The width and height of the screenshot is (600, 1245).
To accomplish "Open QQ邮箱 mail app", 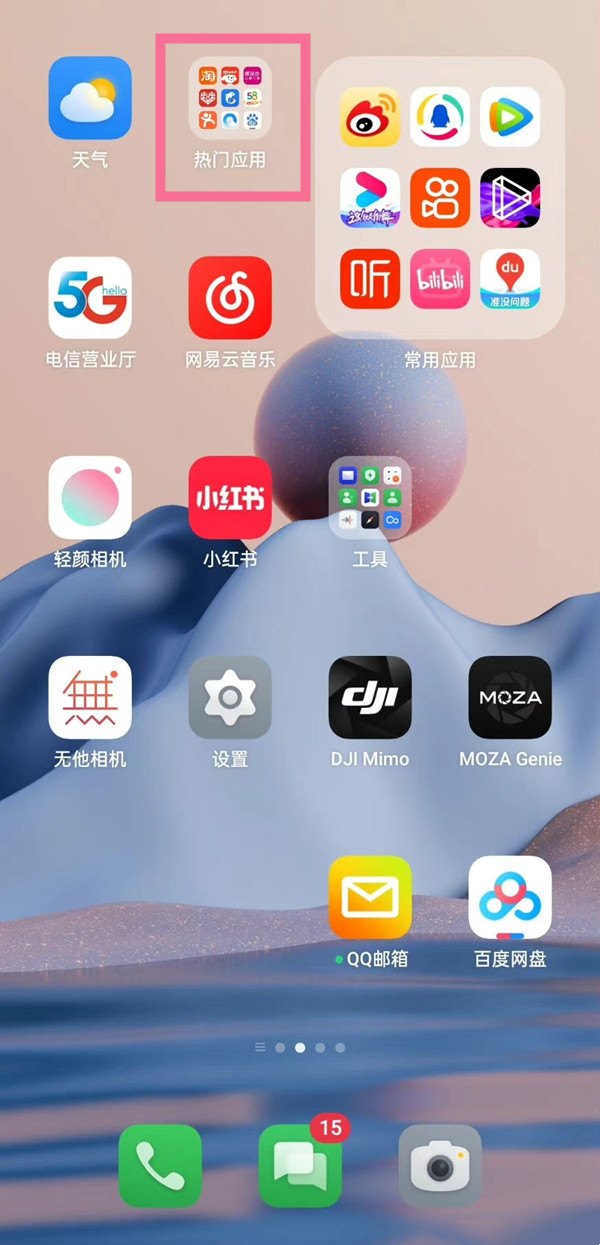I will pos(370,898).
